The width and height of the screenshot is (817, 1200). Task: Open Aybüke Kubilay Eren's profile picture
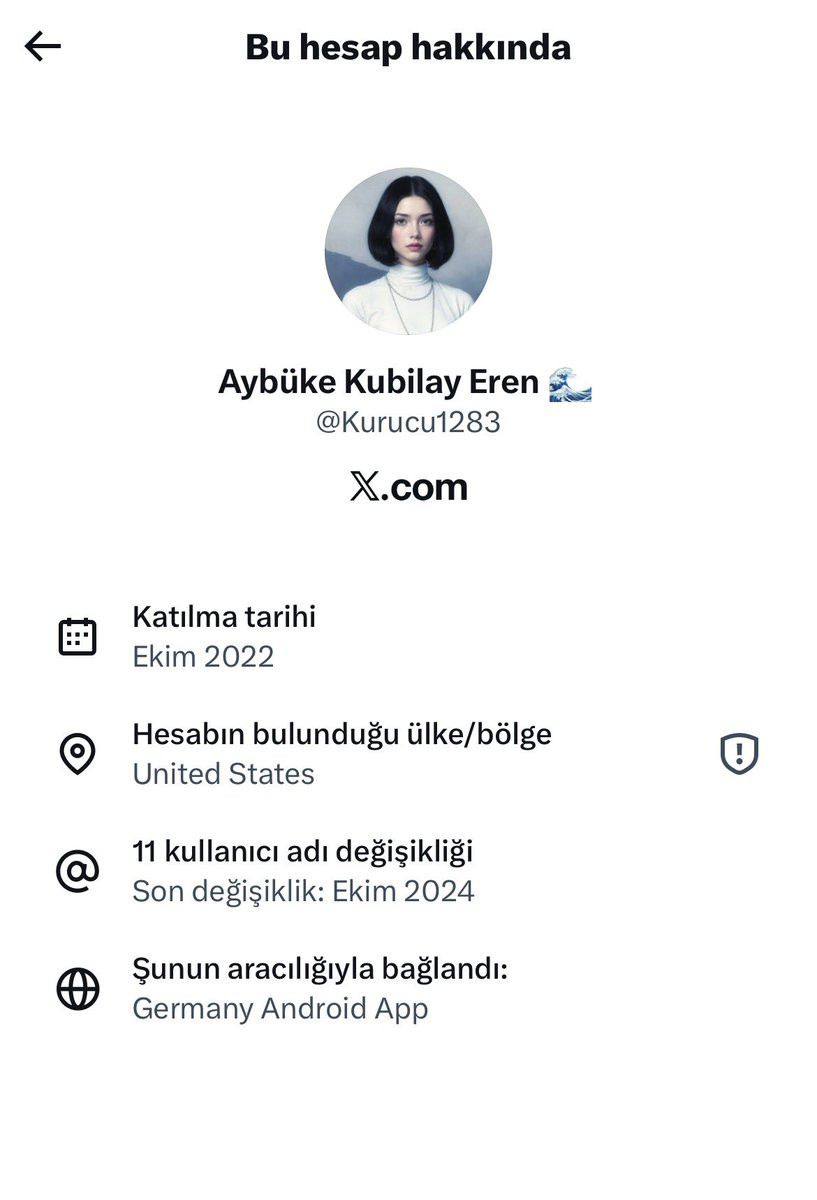pyautogui.click(x=408, y=251)
